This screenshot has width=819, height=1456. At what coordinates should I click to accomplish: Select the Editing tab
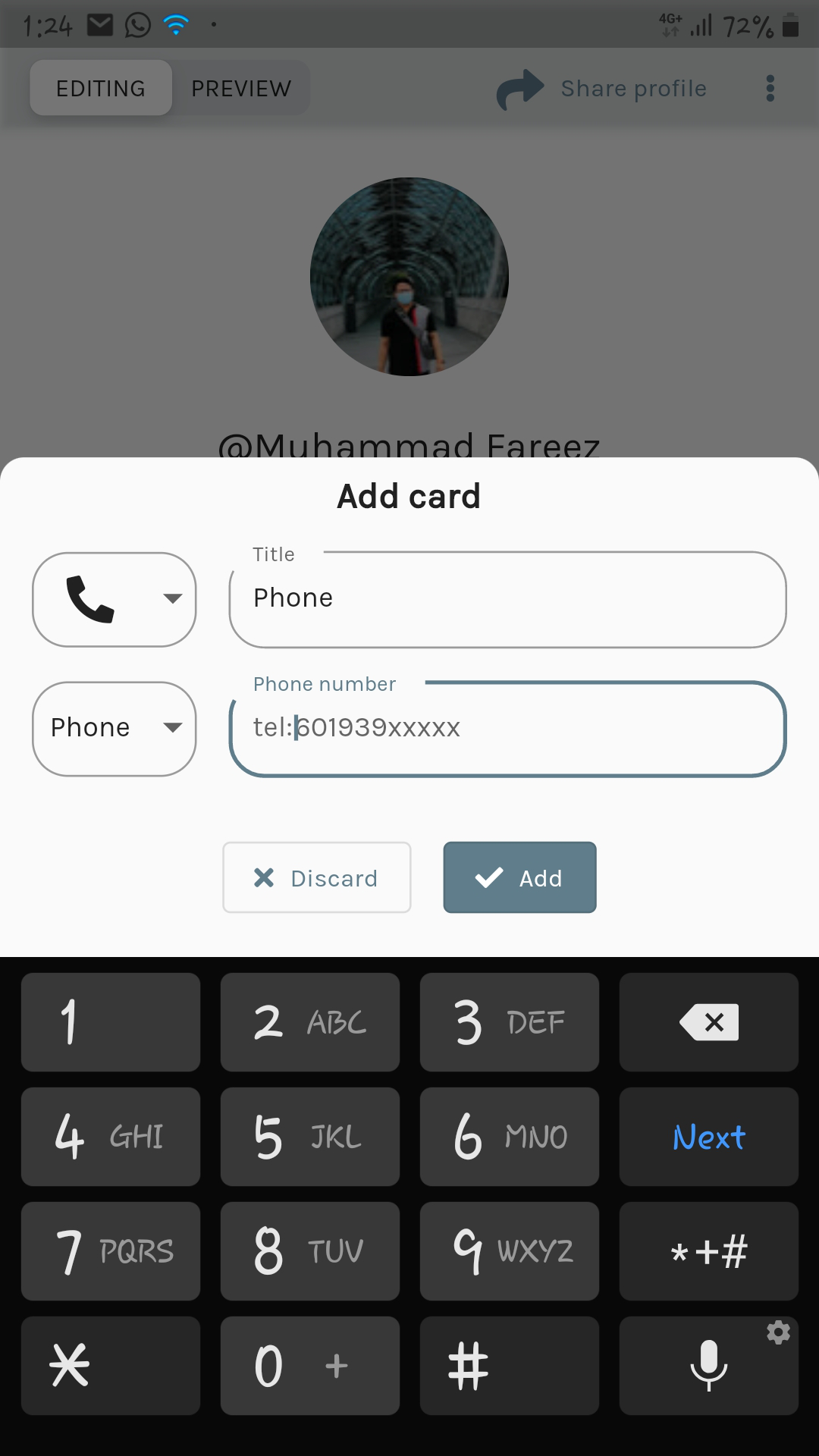pos(101,89)
